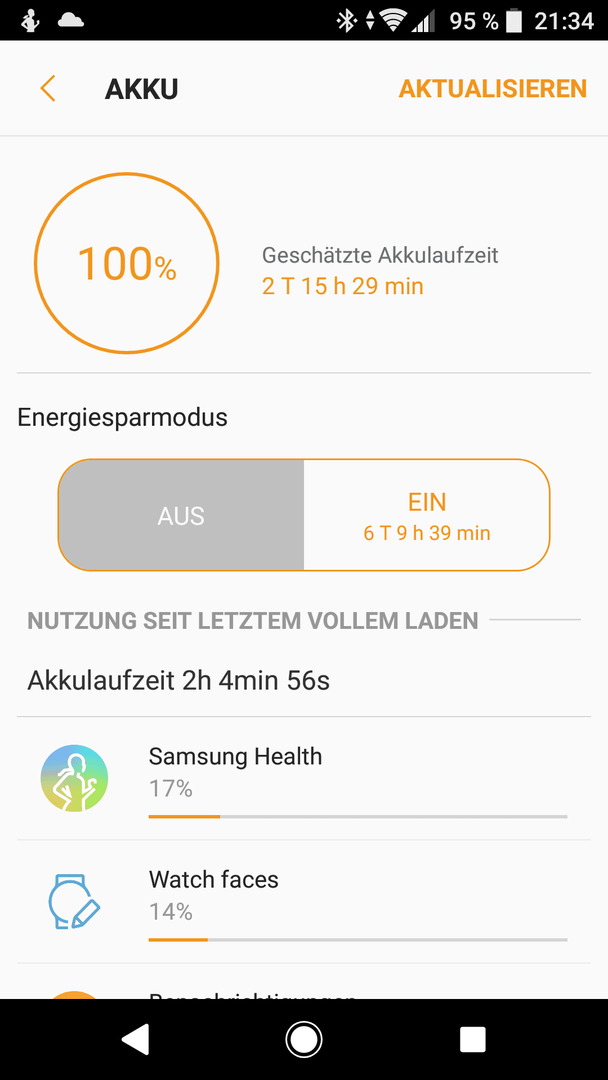Image resolution: width=608 pixels, height=1080 pixels.
Task: Open the Watch faces usage row
Action: pyautogui.click(x=304, y=902)
